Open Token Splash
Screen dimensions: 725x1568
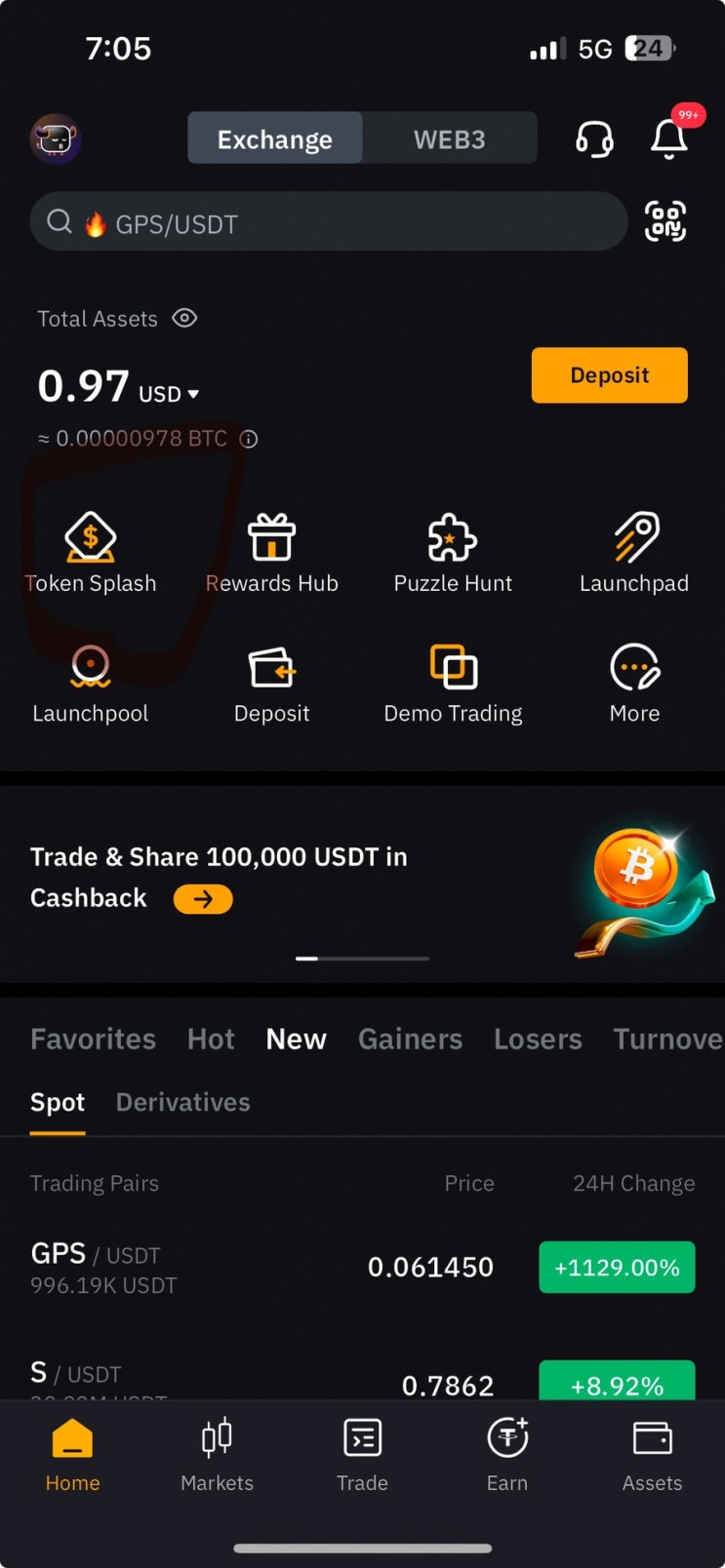click(91, 552)
